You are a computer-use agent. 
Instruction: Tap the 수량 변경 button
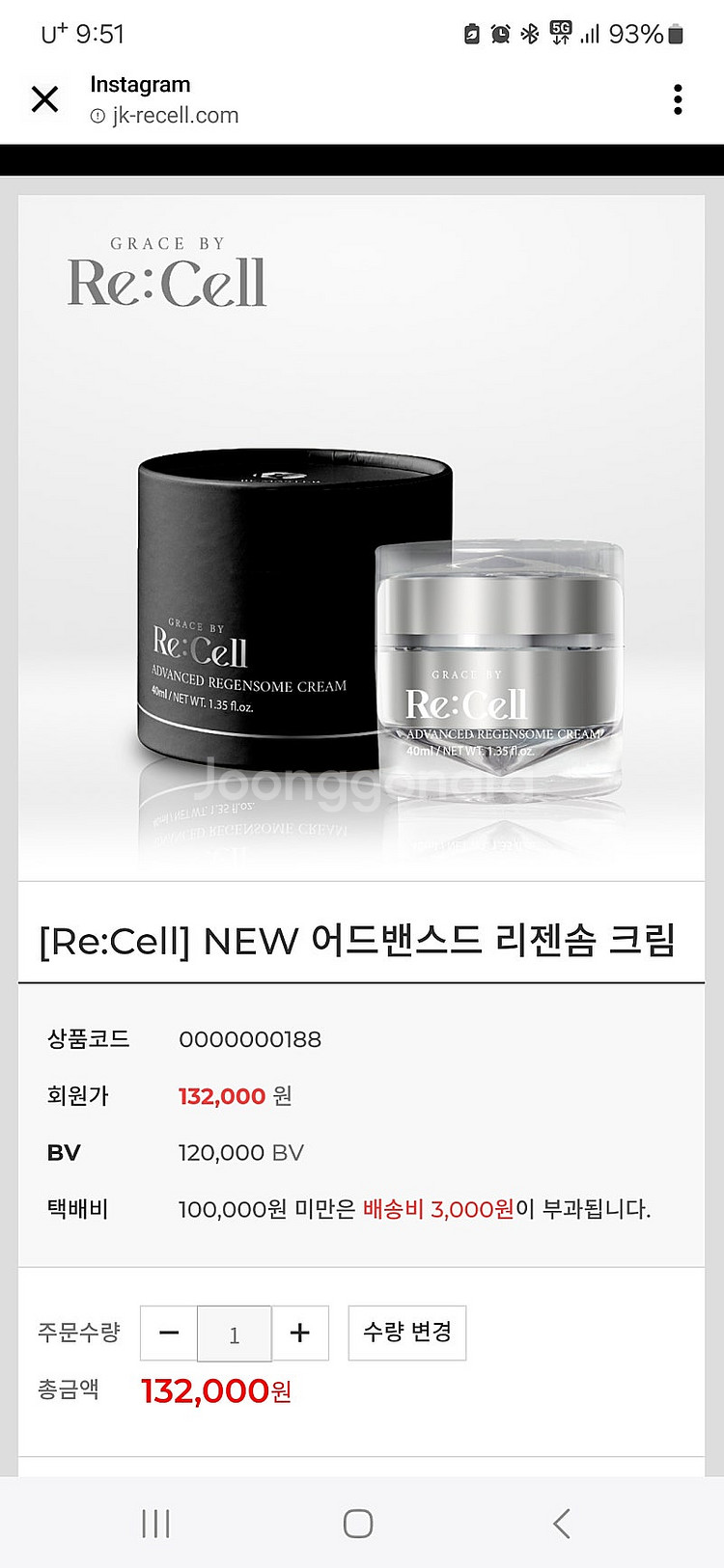click(x=406, y=1333)
